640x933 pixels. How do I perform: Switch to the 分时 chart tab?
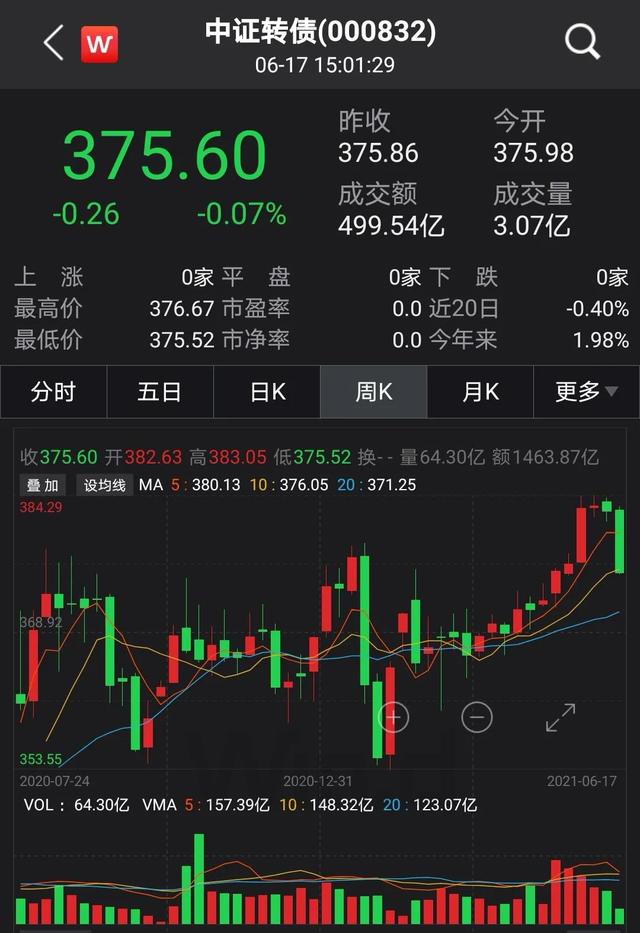pyautogui.click(x=53, y=392)
